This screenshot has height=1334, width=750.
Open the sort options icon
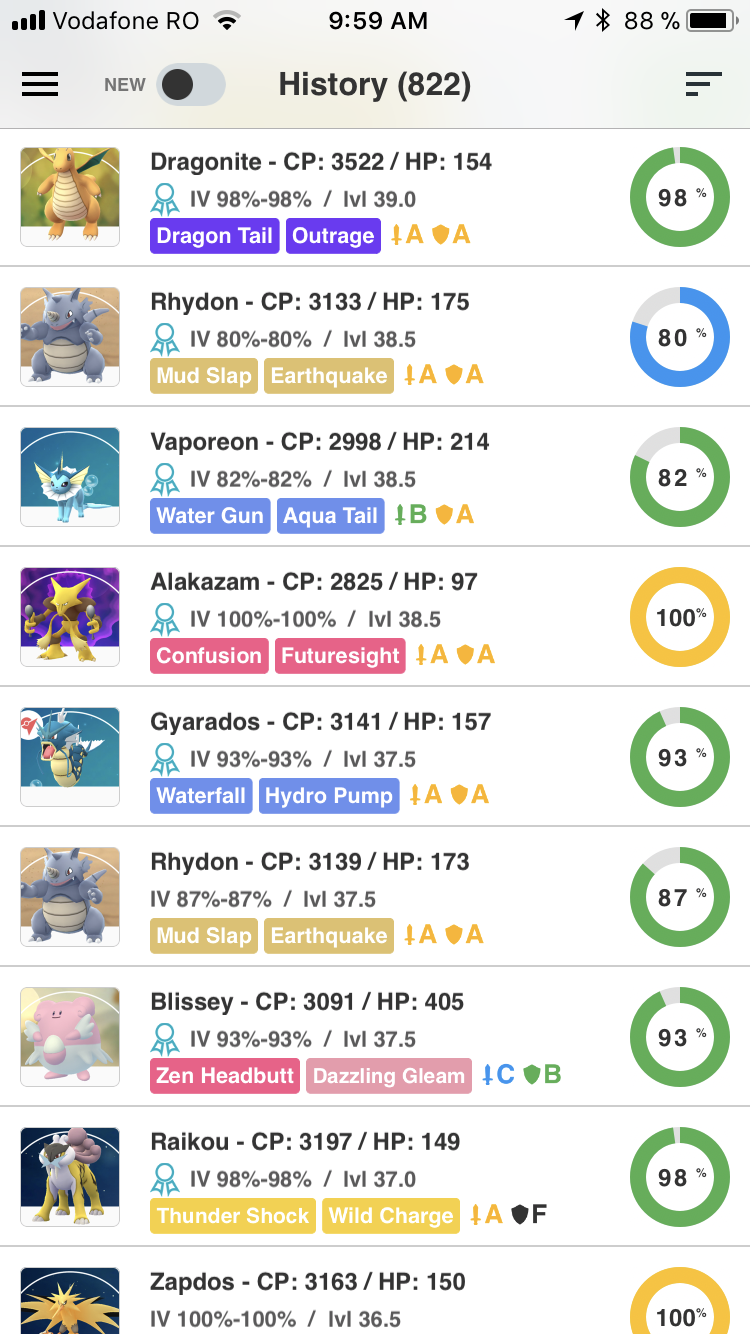[x=704, y=85]
